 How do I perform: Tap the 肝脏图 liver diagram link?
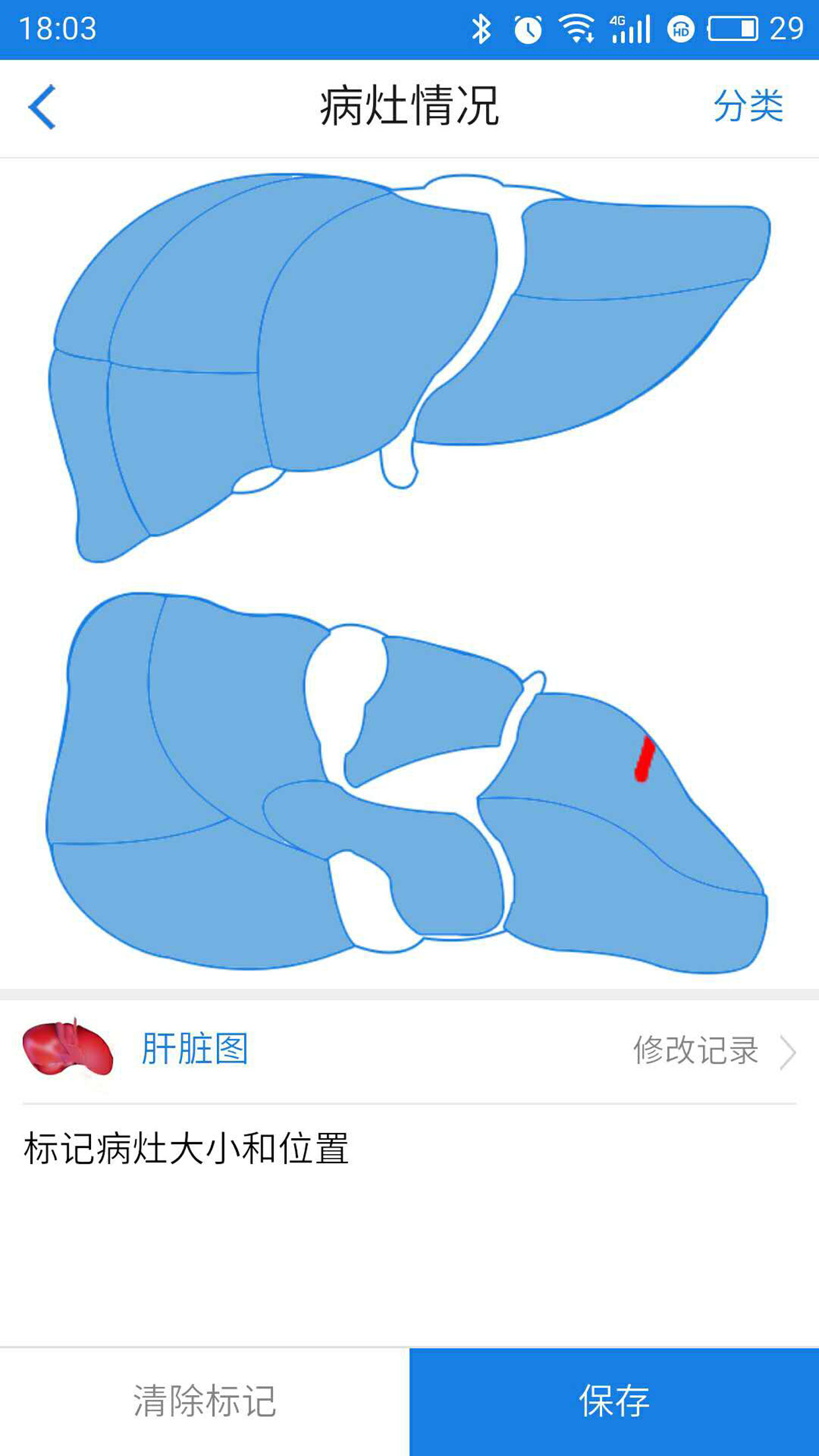tap(195, 1049)
